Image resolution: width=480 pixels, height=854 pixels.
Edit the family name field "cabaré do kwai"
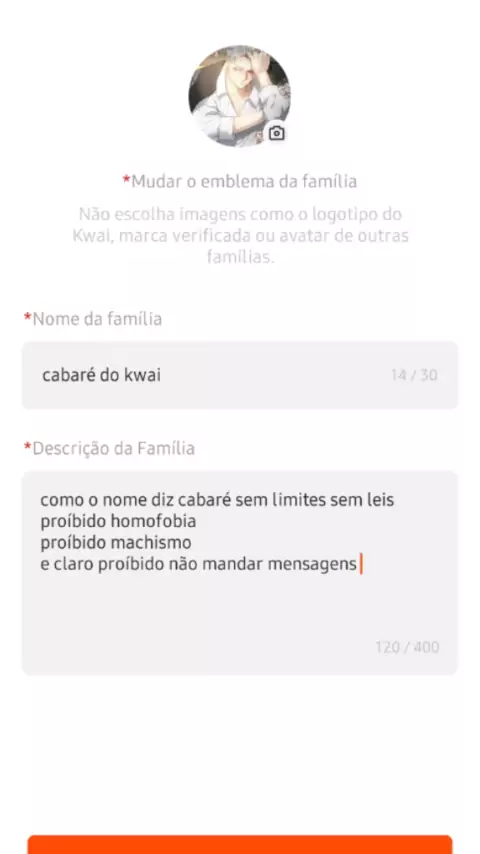tap(240, 375)
